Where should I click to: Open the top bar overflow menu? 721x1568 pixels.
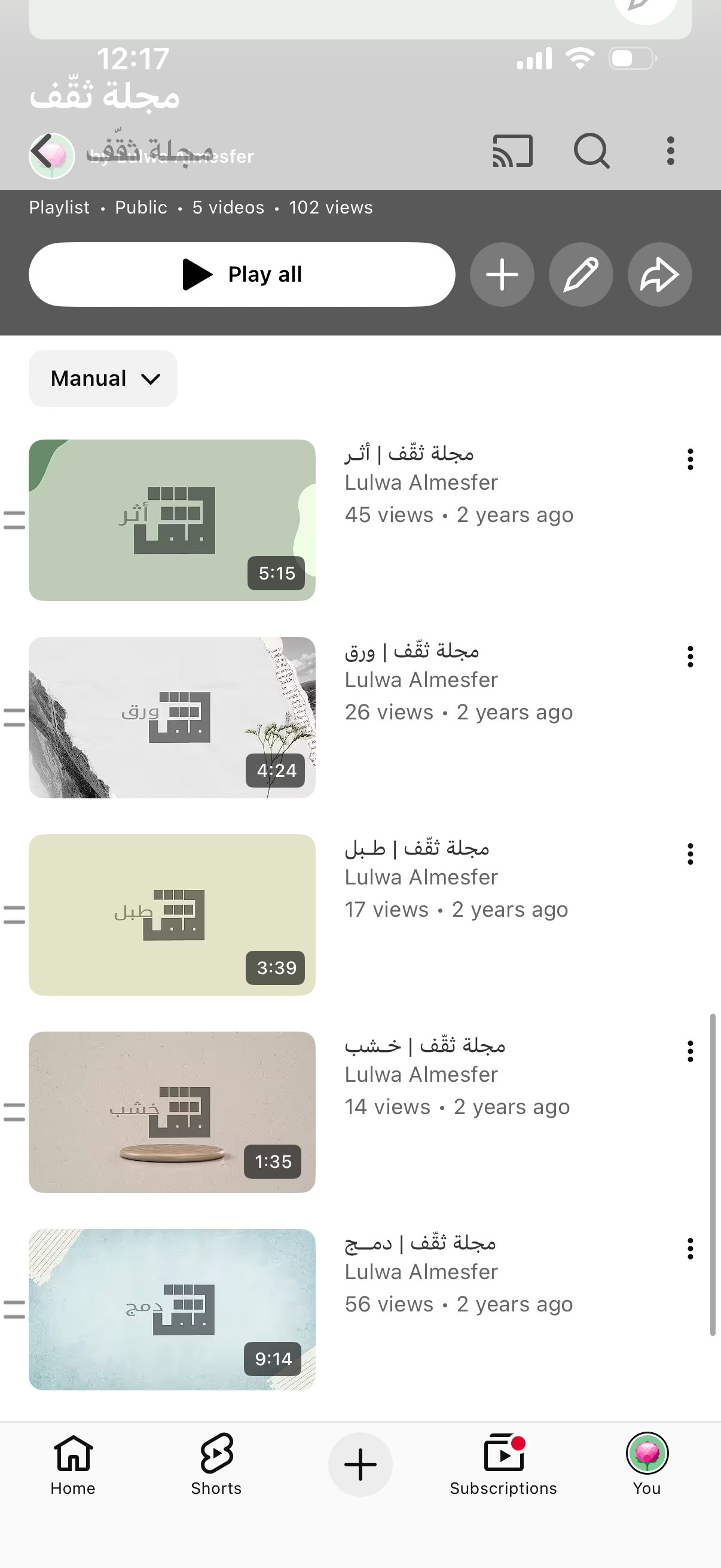coord(670,151)
